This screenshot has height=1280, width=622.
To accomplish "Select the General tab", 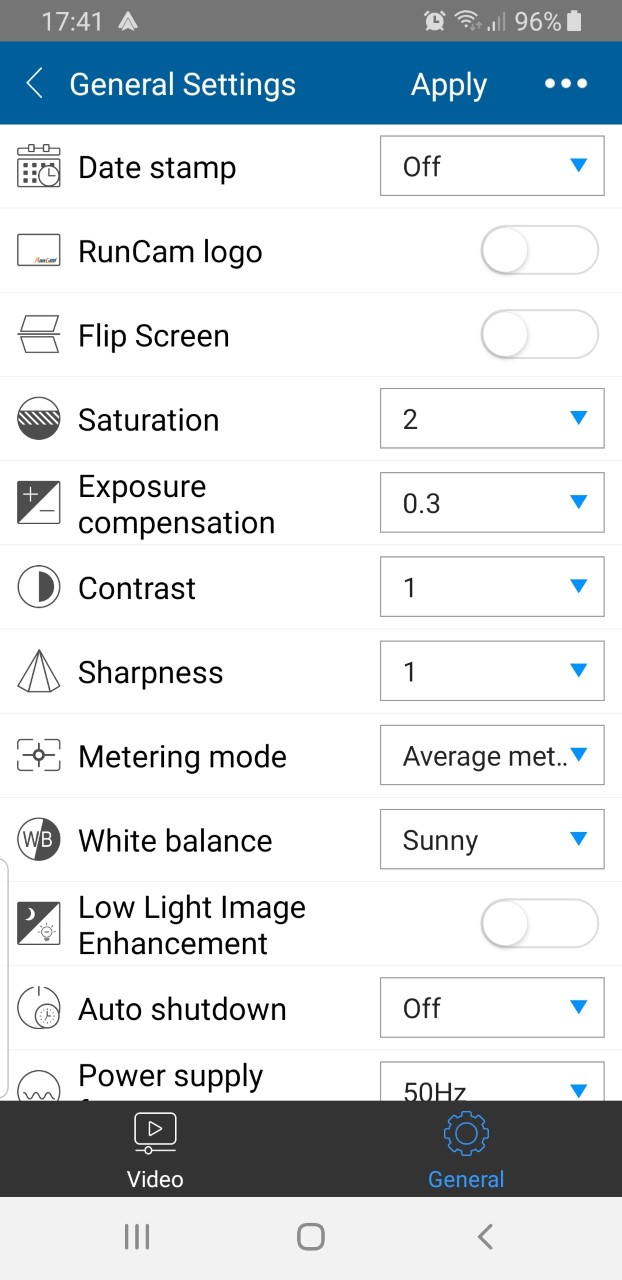I will [466, 1150].
